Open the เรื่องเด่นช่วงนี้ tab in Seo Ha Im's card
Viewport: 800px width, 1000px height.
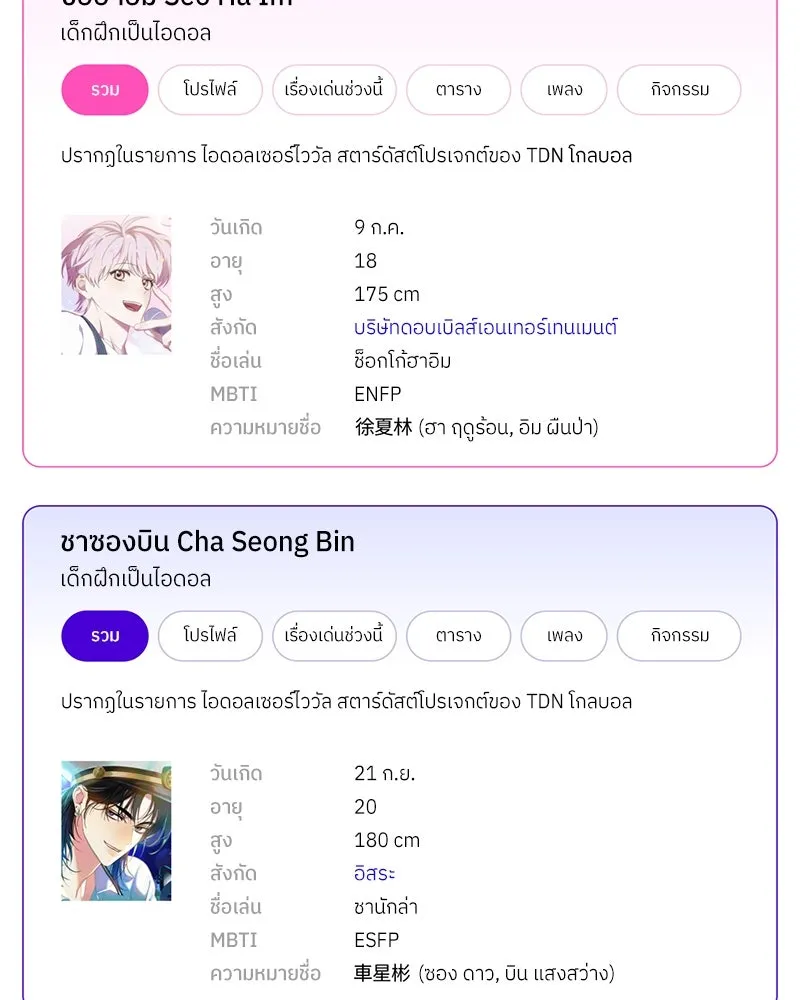click(x=334, y=89)
